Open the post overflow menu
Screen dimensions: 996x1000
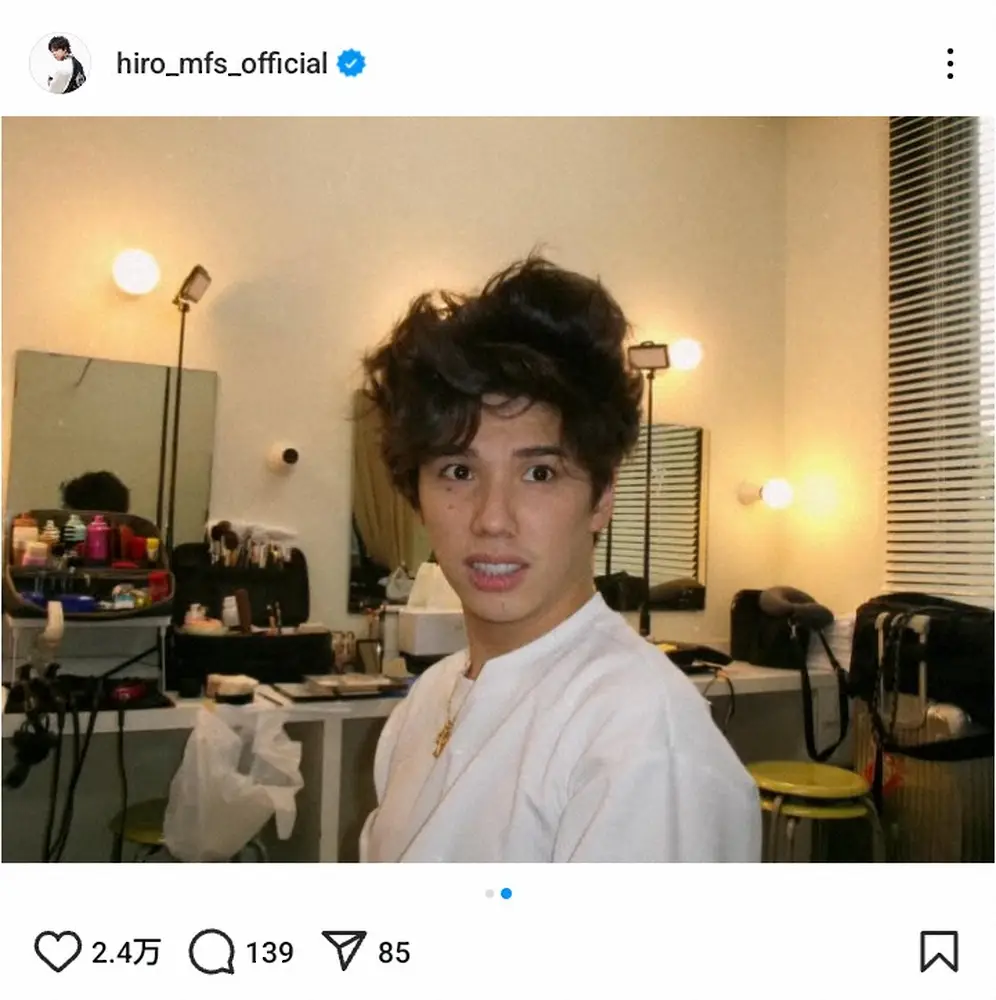pos(949,64)
